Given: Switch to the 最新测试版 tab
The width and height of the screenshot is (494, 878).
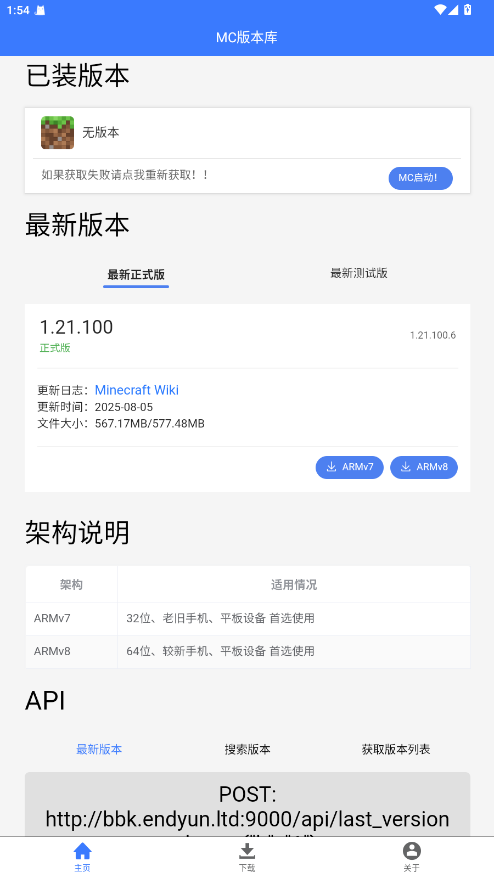Looking at the screenshot, I should (x=359, y=273).
